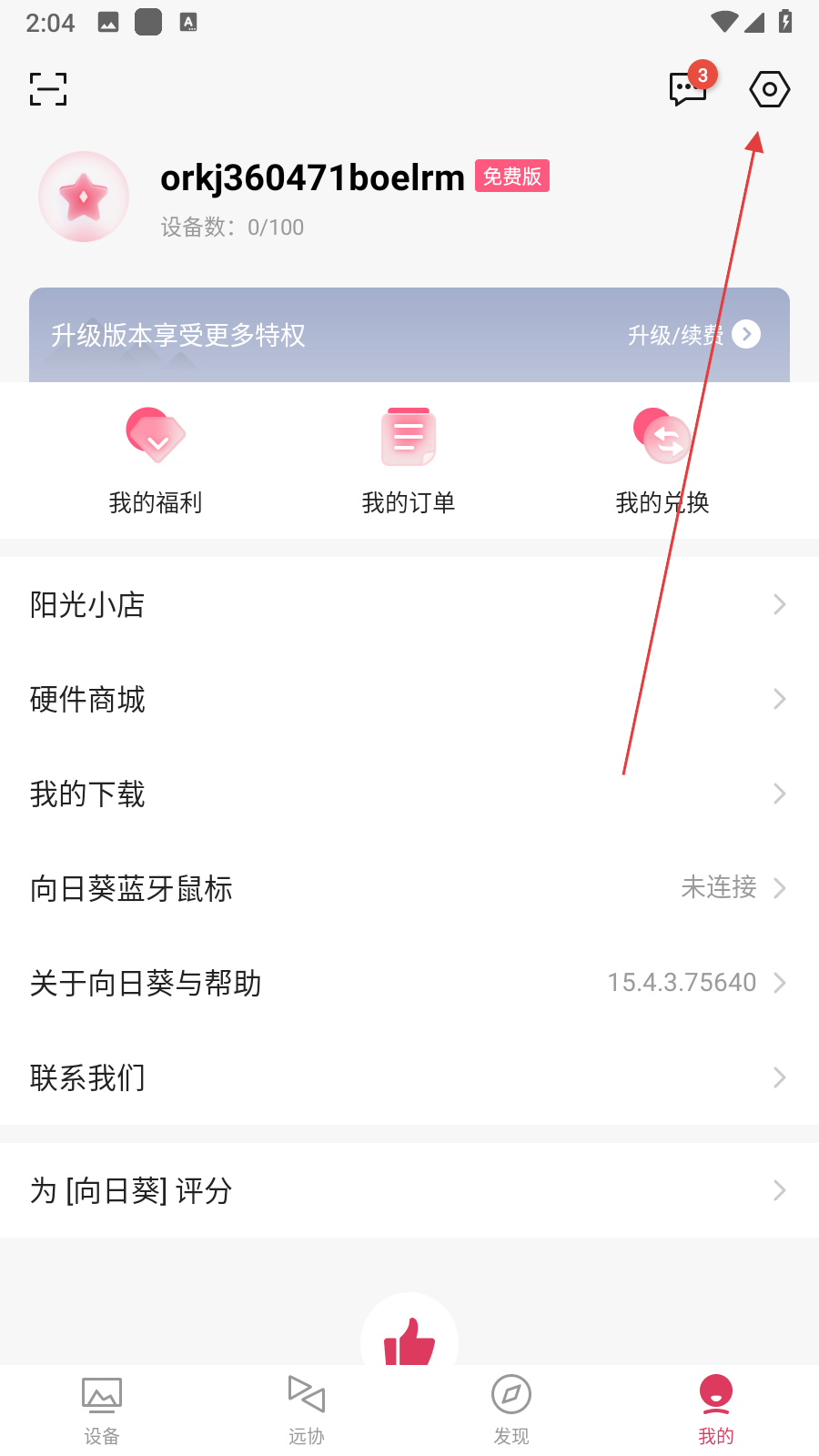Open 为 [向日葵] 评分 row
This screenshot has width=819, height=1456.
click(409, 1190)
